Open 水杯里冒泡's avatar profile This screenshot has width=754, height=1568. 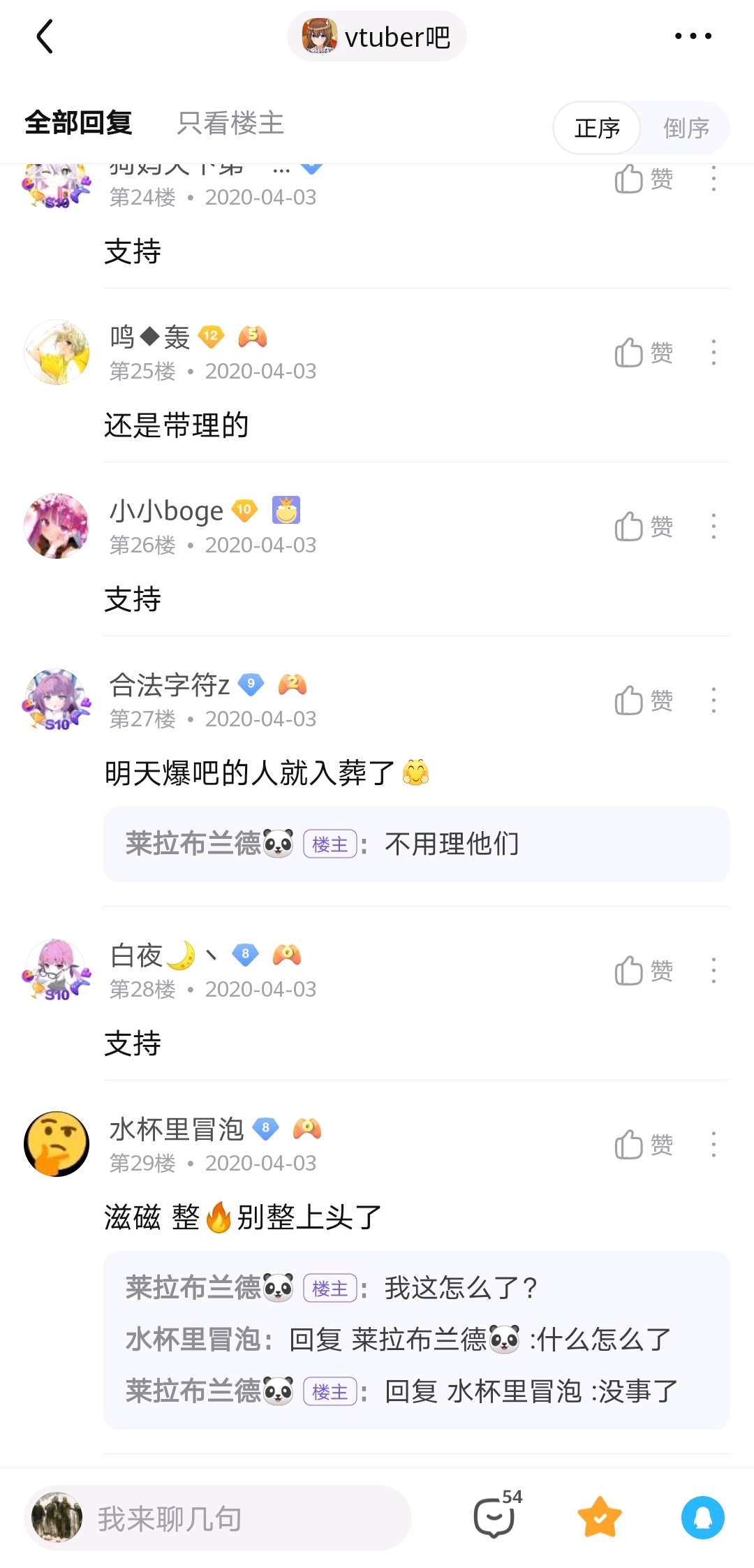point(57,1144)
